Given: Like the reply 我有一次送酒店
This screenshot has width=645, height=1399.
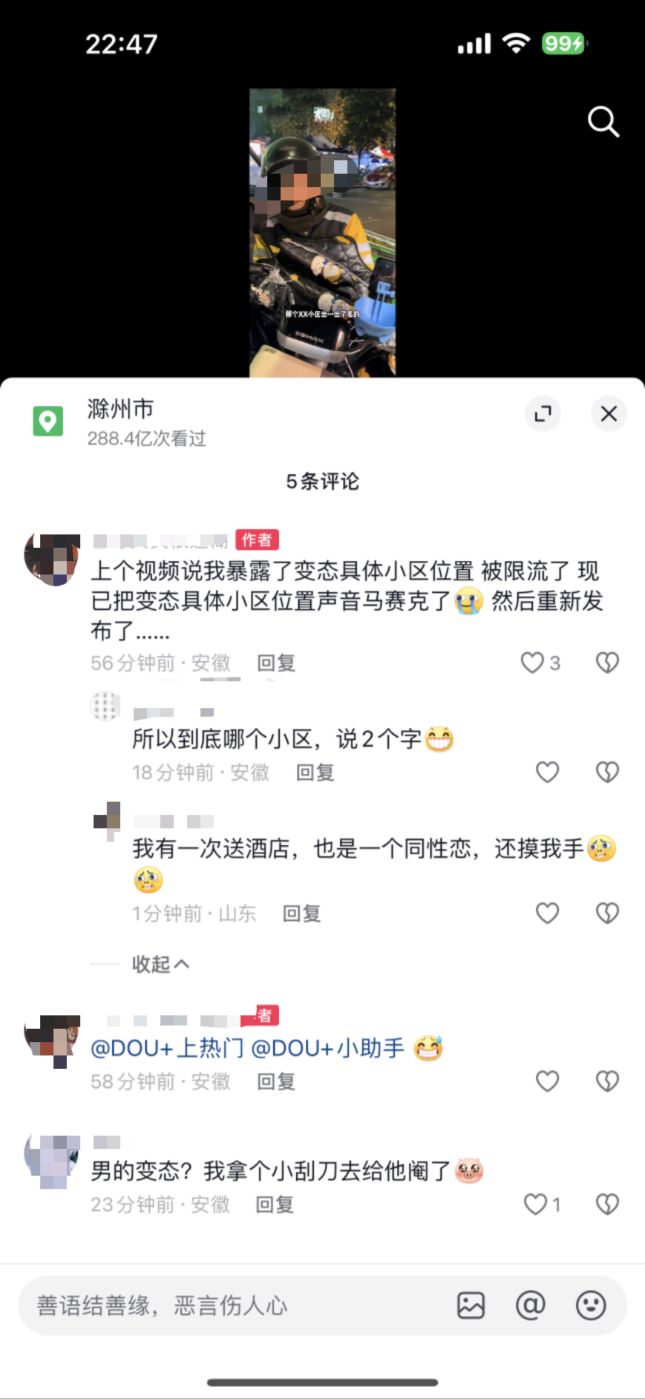Looking at the screenshot, I should click(x=547, y=913).
